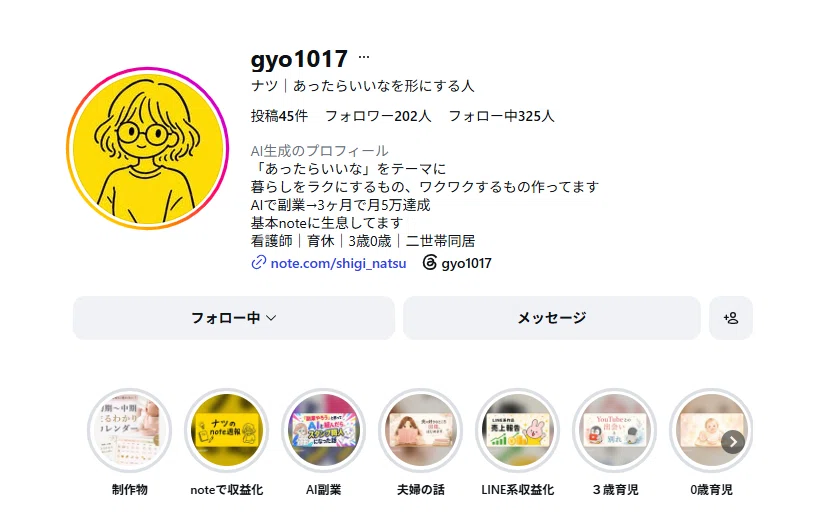Open the フォロー中325人 following list
The image size is (814, 531).
pos(501,116)
